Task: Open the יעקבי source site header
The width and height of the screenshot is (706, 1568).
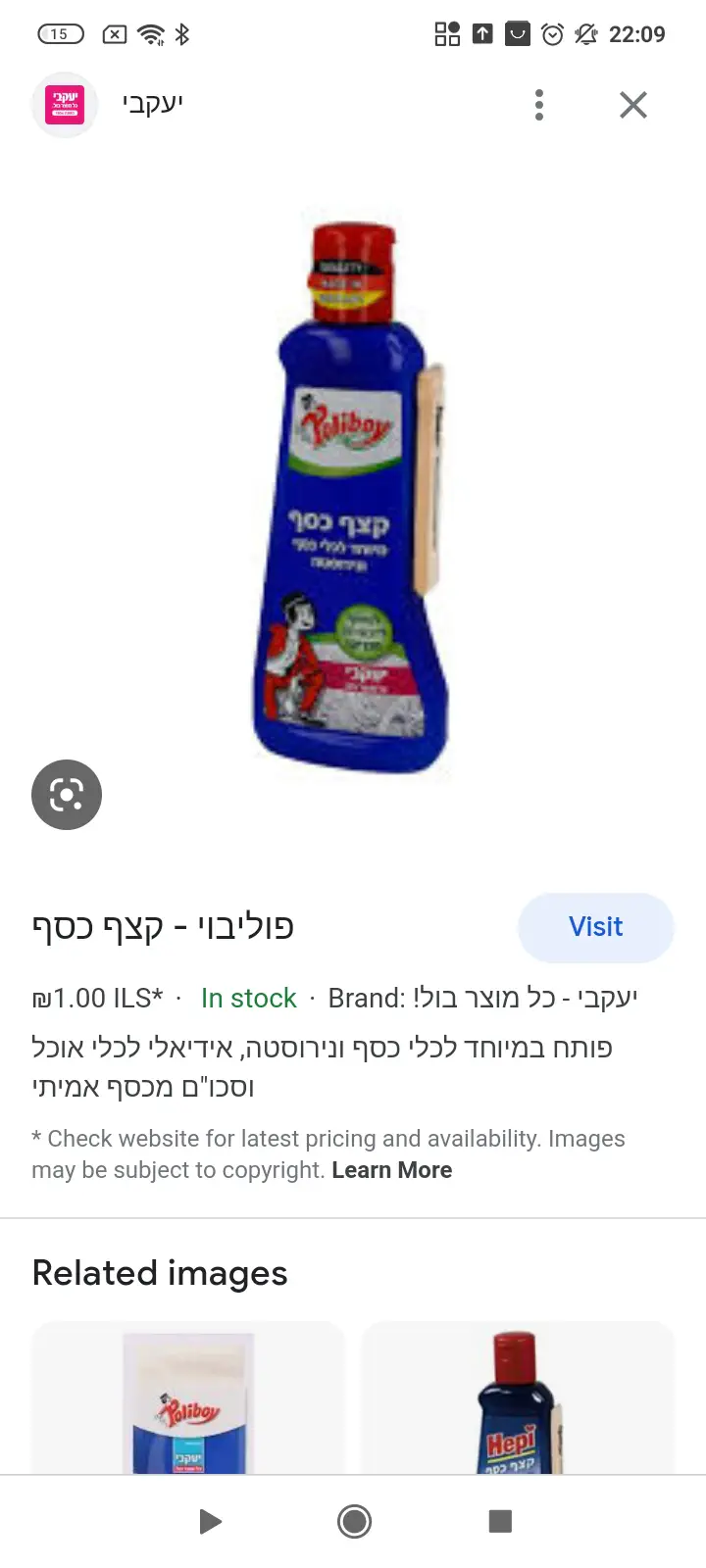Action: point(153,104)
